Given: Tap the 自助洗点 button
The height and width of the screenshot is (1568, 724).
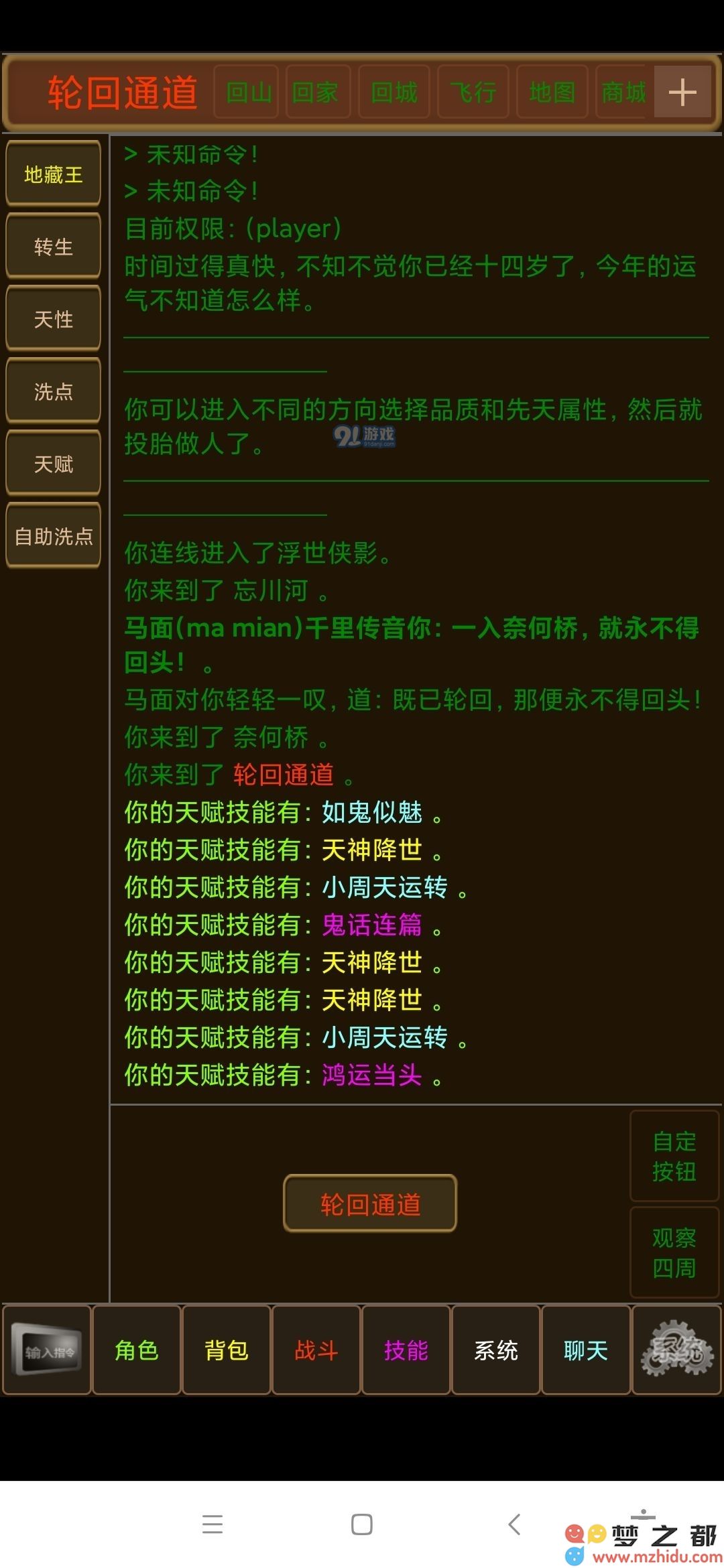Looking at the screenshot, I should pos(53,536).
